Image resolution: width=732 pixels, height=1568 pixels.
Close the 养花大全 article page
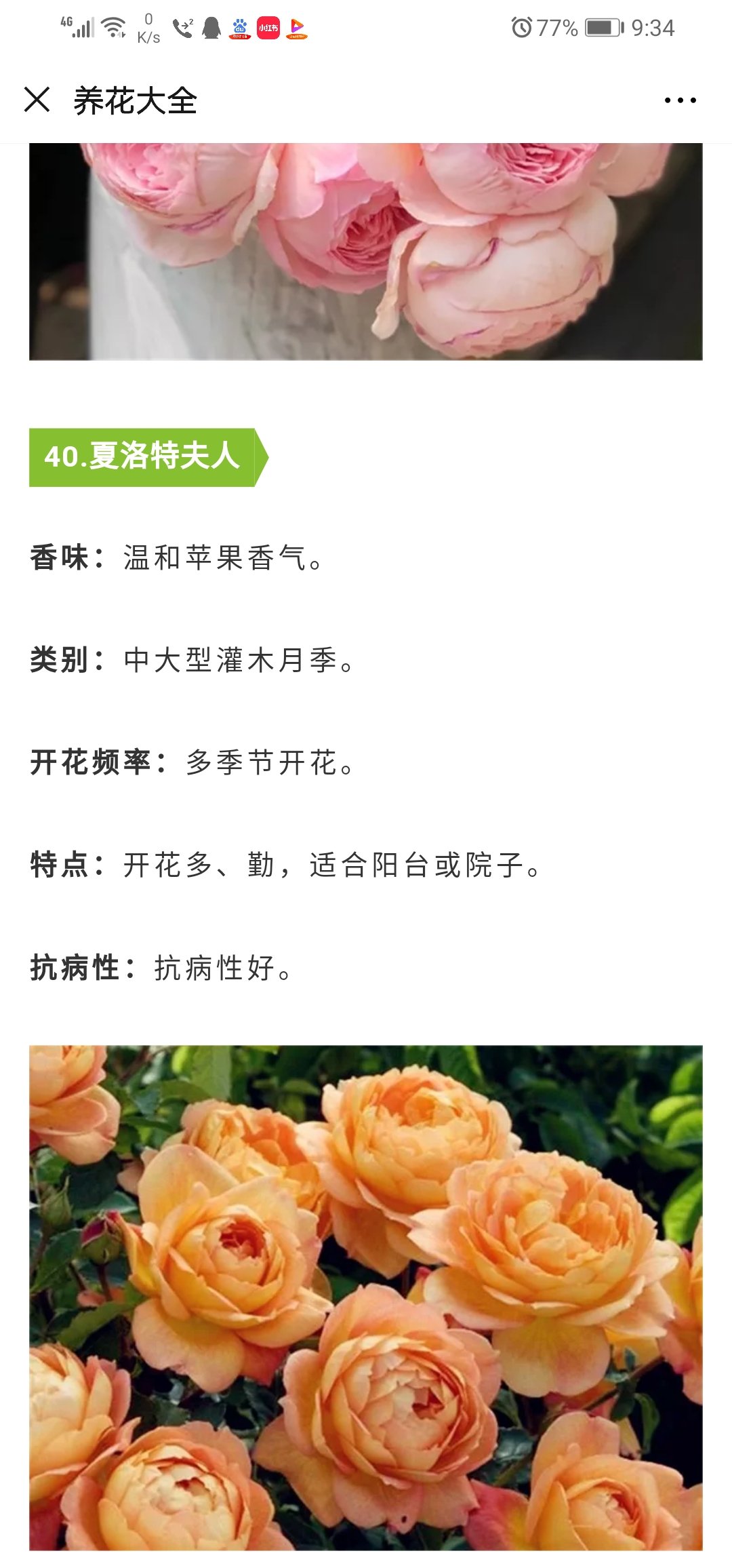37,100
